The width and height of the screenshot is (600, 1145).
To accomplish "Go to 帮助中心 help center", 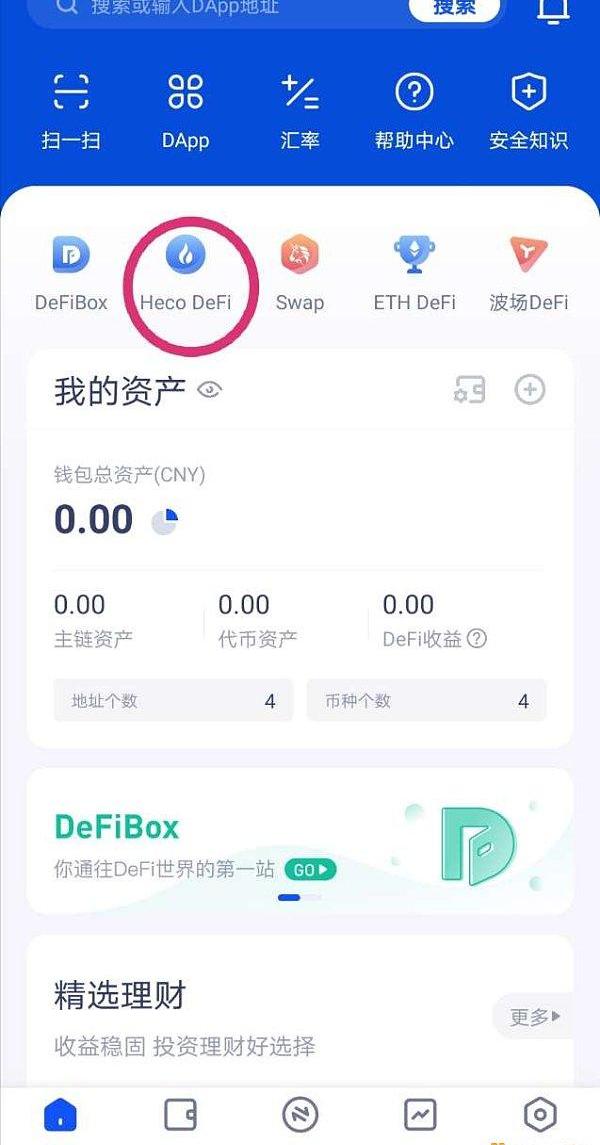I will [414, 112].
